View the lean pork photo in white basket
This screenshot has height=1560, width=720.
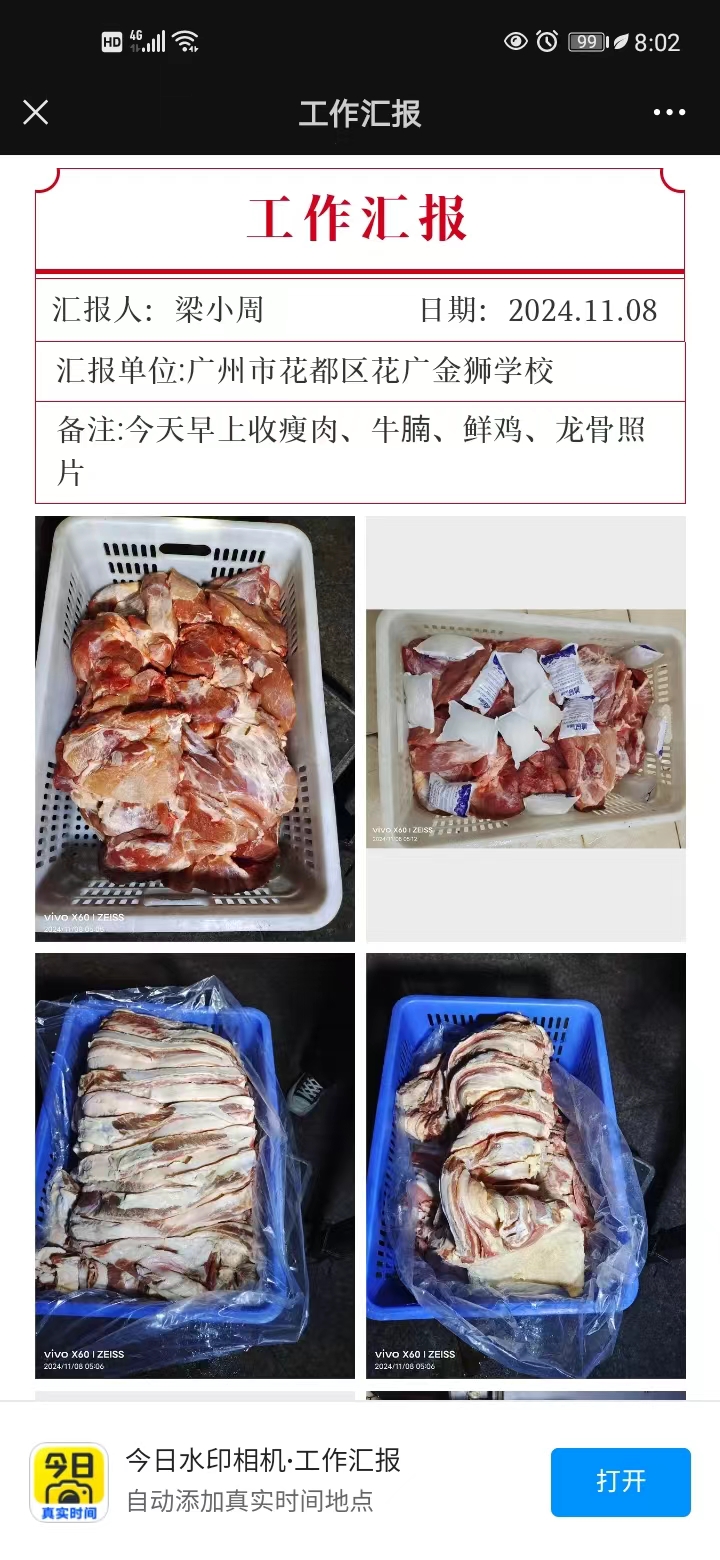point(195,728)
